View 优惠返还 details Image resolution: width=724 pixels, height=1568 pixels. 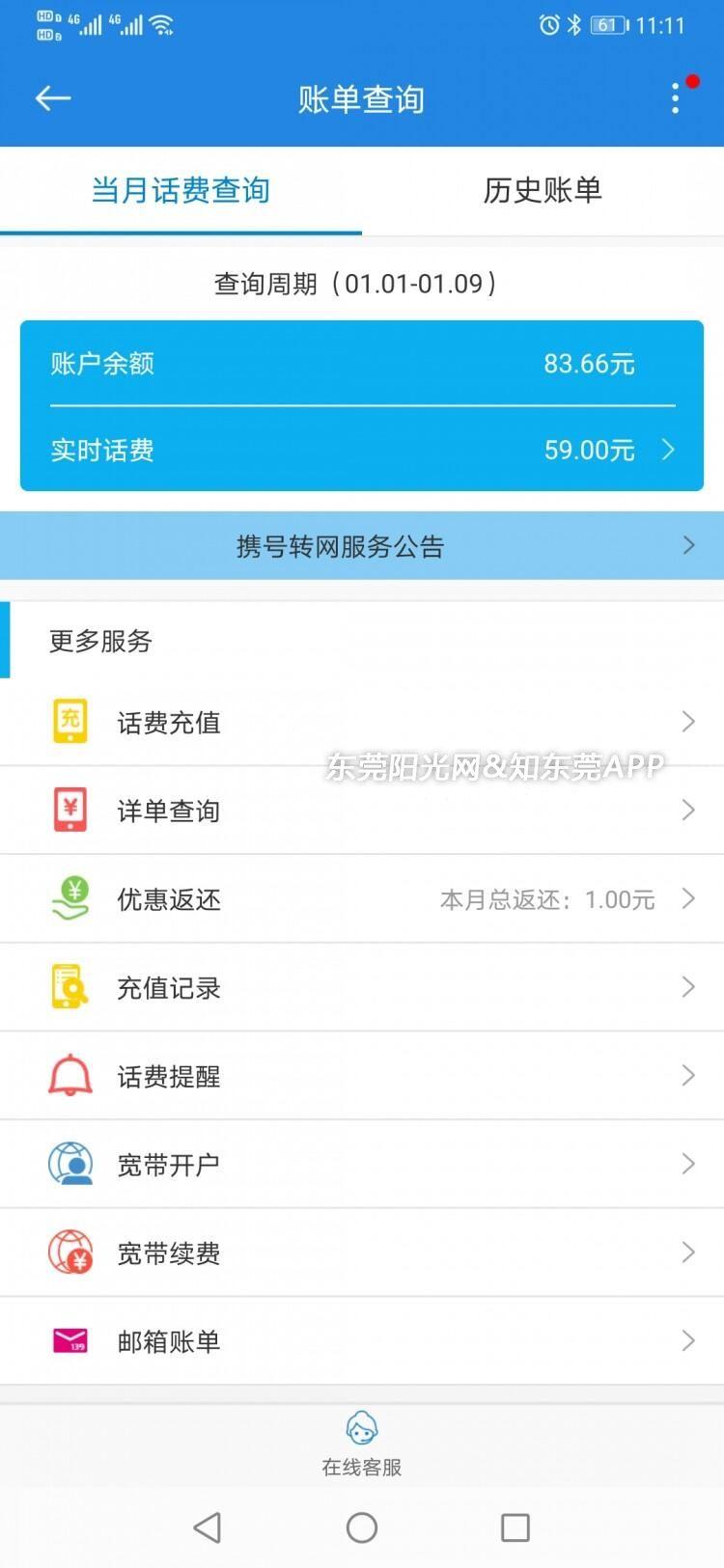(x=362, y=899)
